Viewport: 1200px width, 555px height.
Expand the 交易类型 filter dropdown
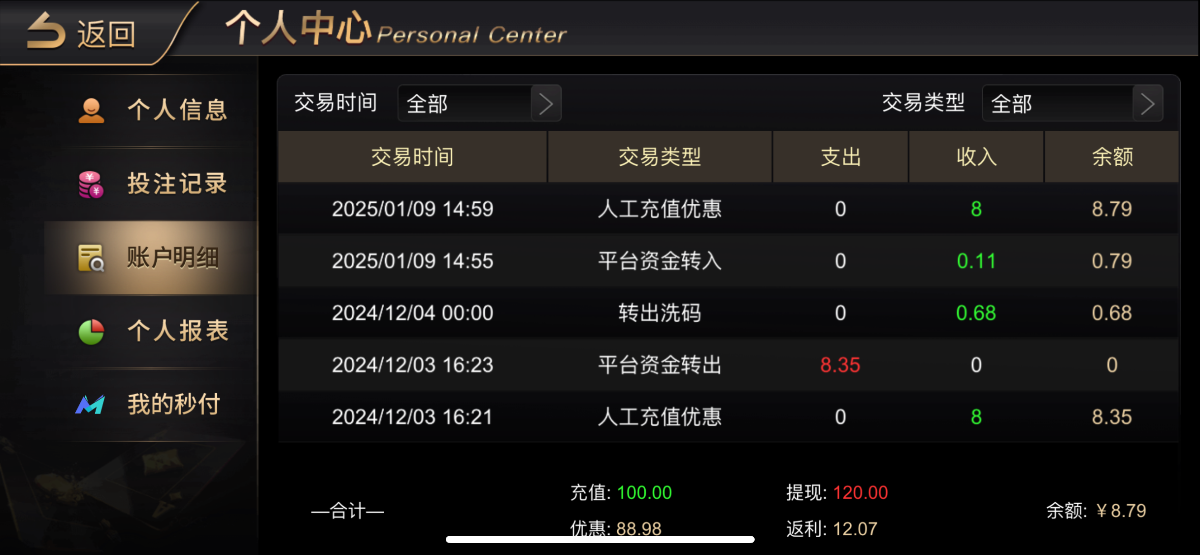click(x=1072, y=103)
